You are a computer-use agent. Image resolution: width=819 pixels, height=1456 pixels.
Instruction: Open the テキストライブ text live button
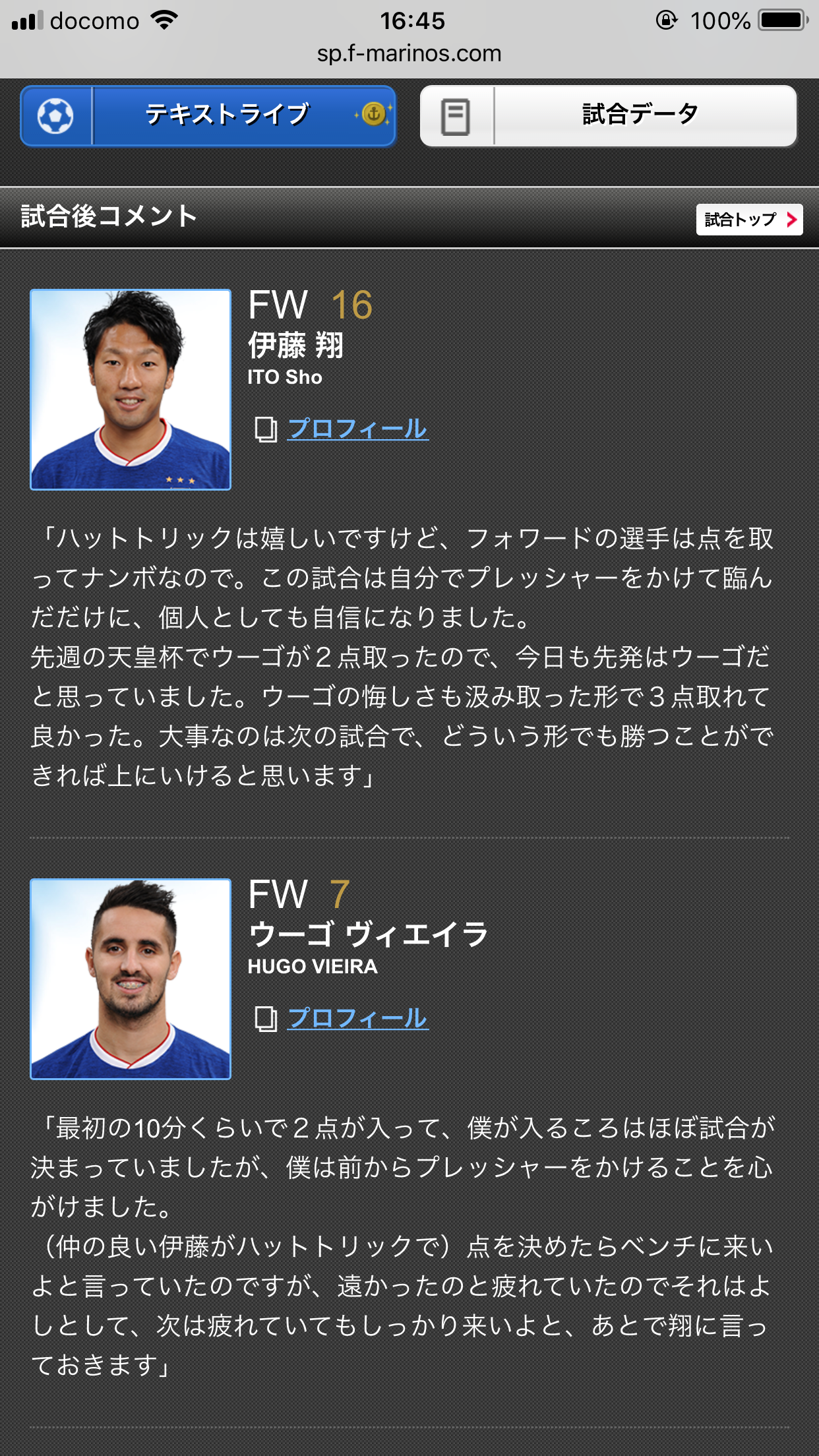(208, 115)
